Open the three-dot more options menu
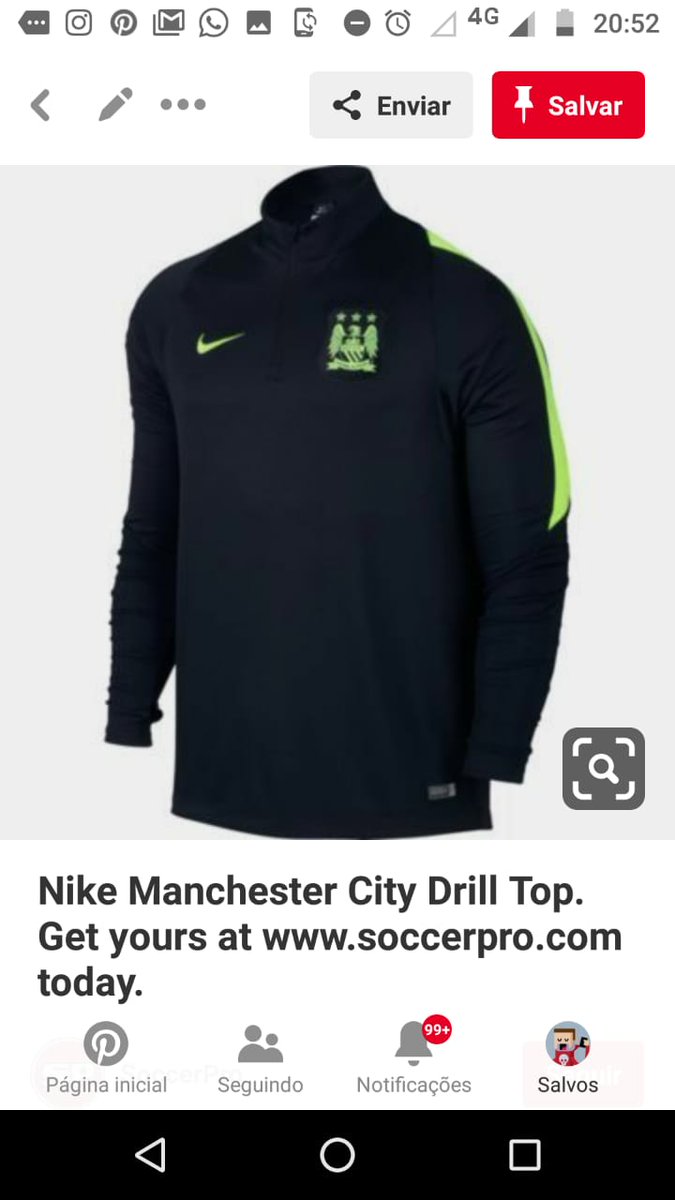The height and width of the screenshot is (1200, 675). click(183, 105)
